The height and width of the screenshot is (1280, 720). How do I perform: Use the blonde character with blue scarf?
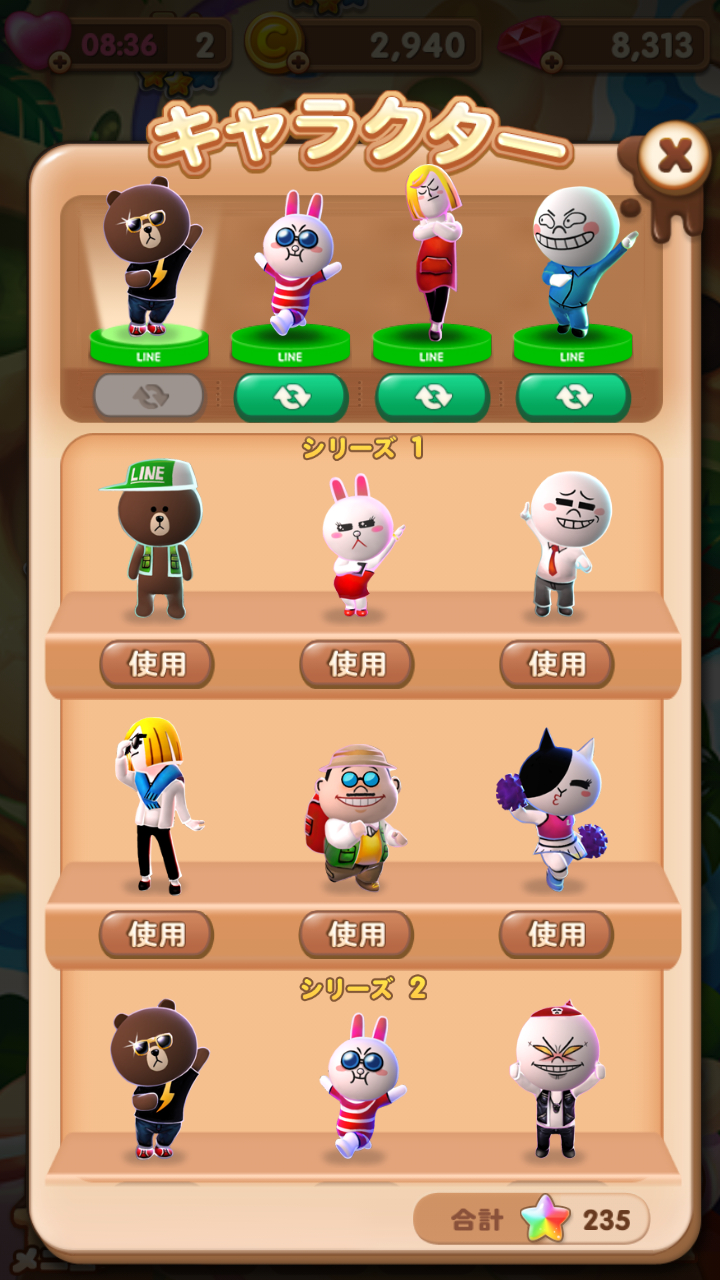pyautogui.click(x=157, y=934)
